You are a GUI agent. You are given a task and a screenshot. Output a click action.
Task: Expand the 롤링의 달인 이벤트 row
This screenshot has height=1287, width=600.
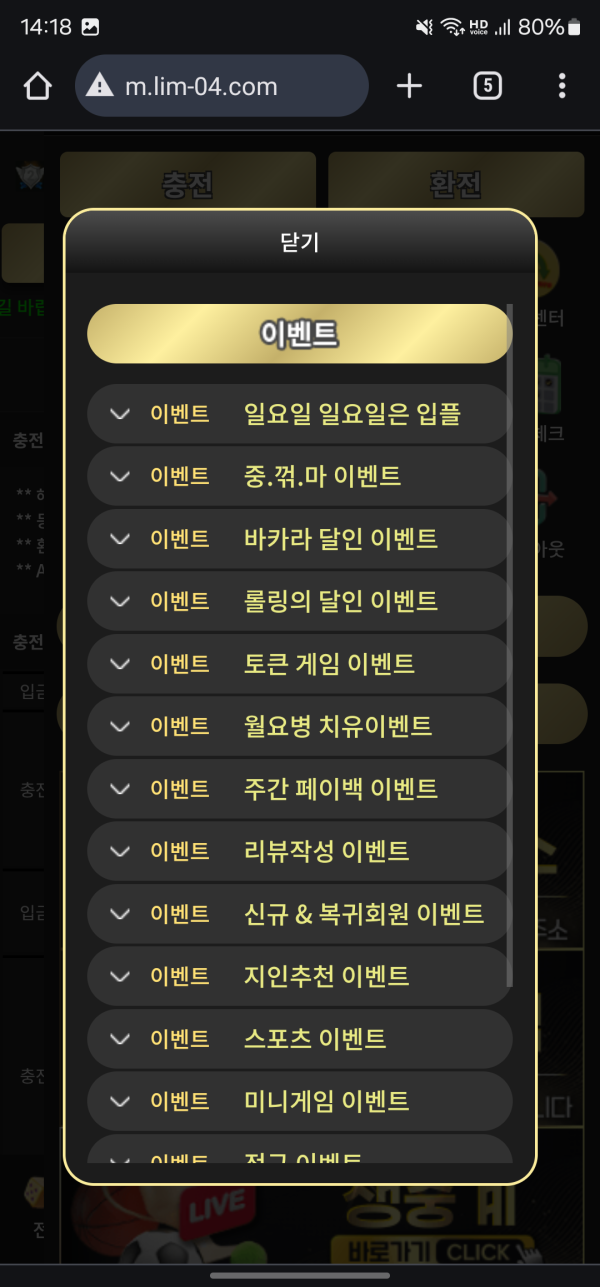(299, 601)
